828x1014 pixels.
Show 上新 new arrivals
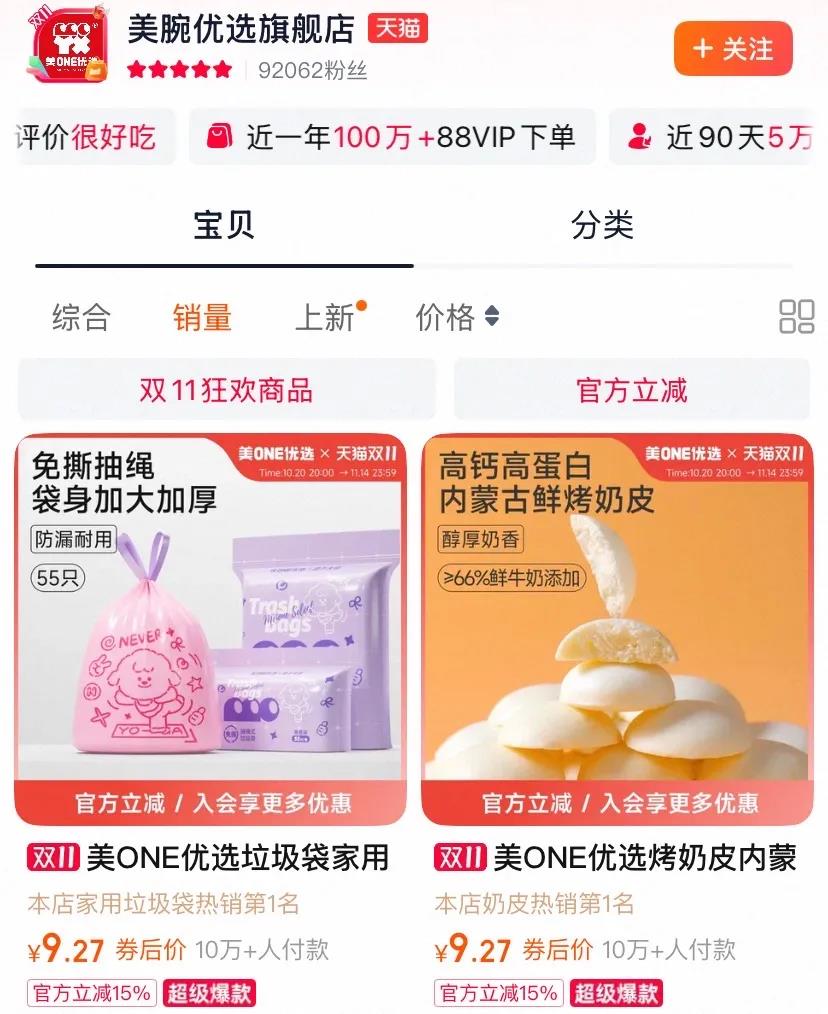[x=325, y=318]
